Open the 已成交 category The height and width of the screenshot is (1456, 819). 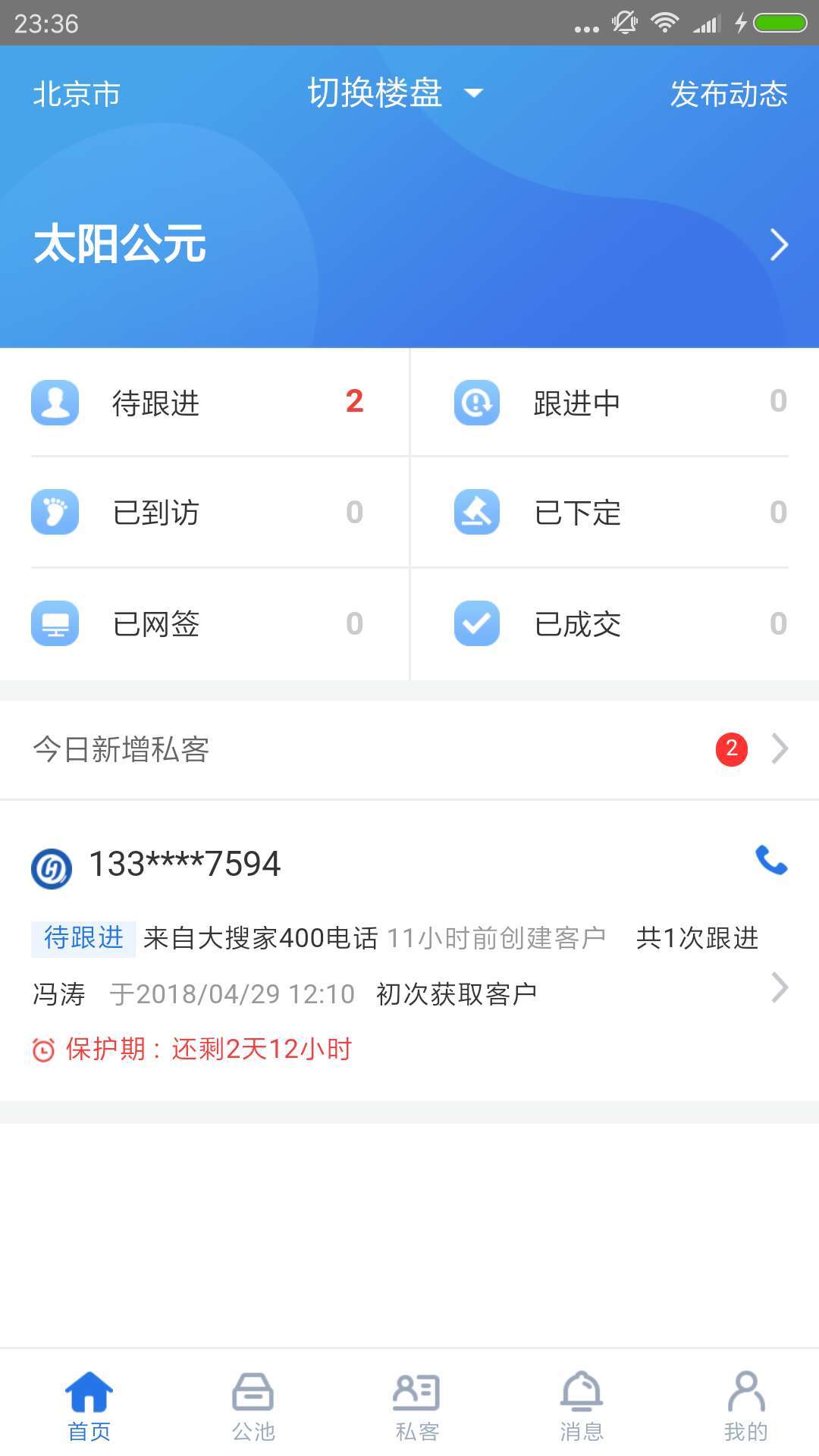615,623
